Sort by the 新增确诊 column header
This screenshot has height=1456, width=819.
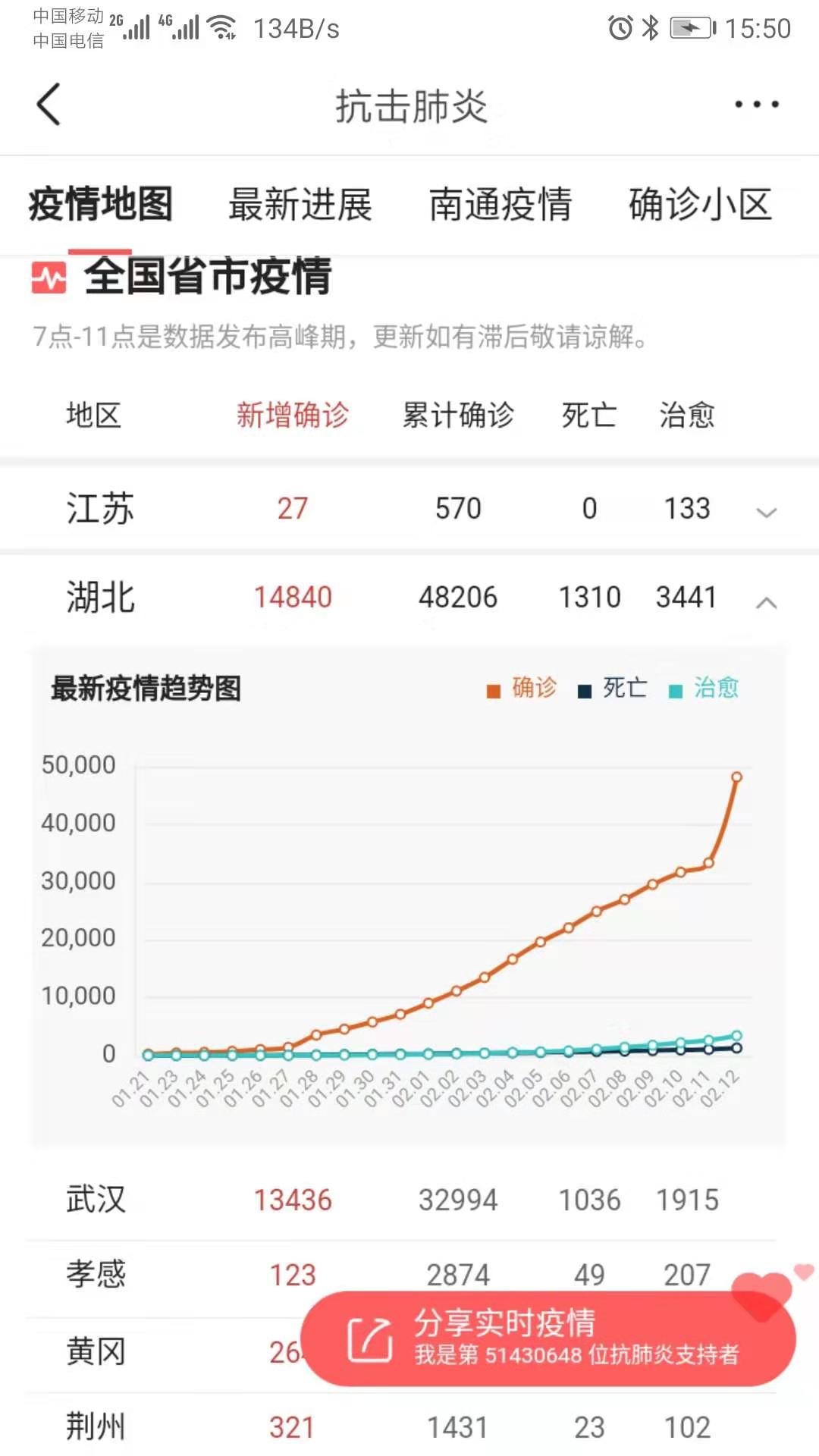(292, 415)
